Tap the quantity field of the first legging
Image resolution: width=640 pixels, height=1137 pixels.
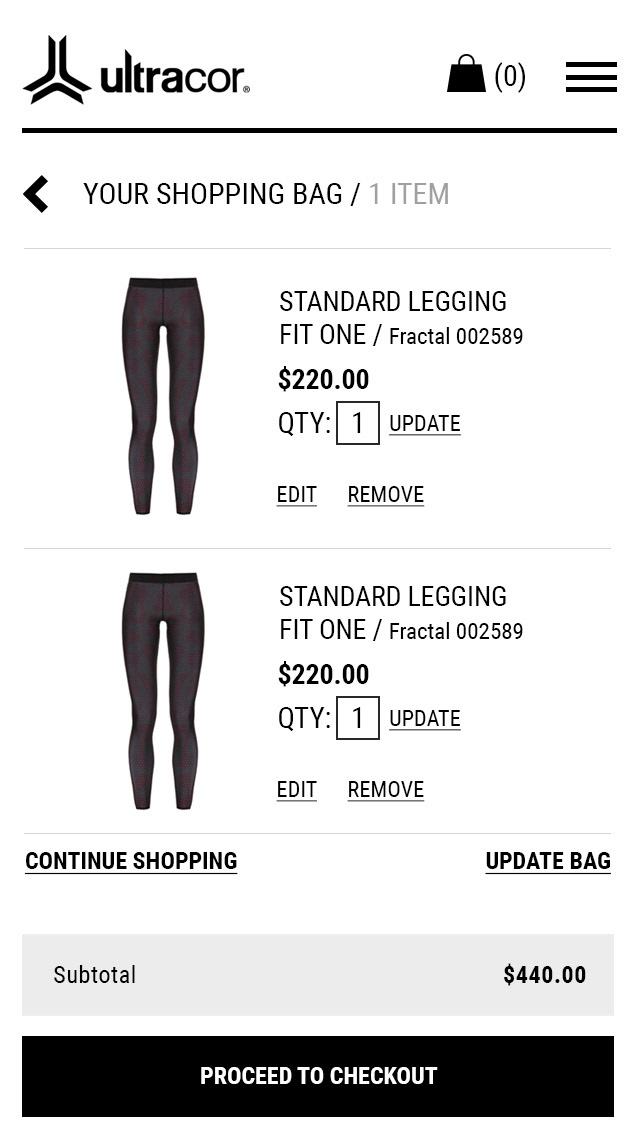(x=357, y=423)
